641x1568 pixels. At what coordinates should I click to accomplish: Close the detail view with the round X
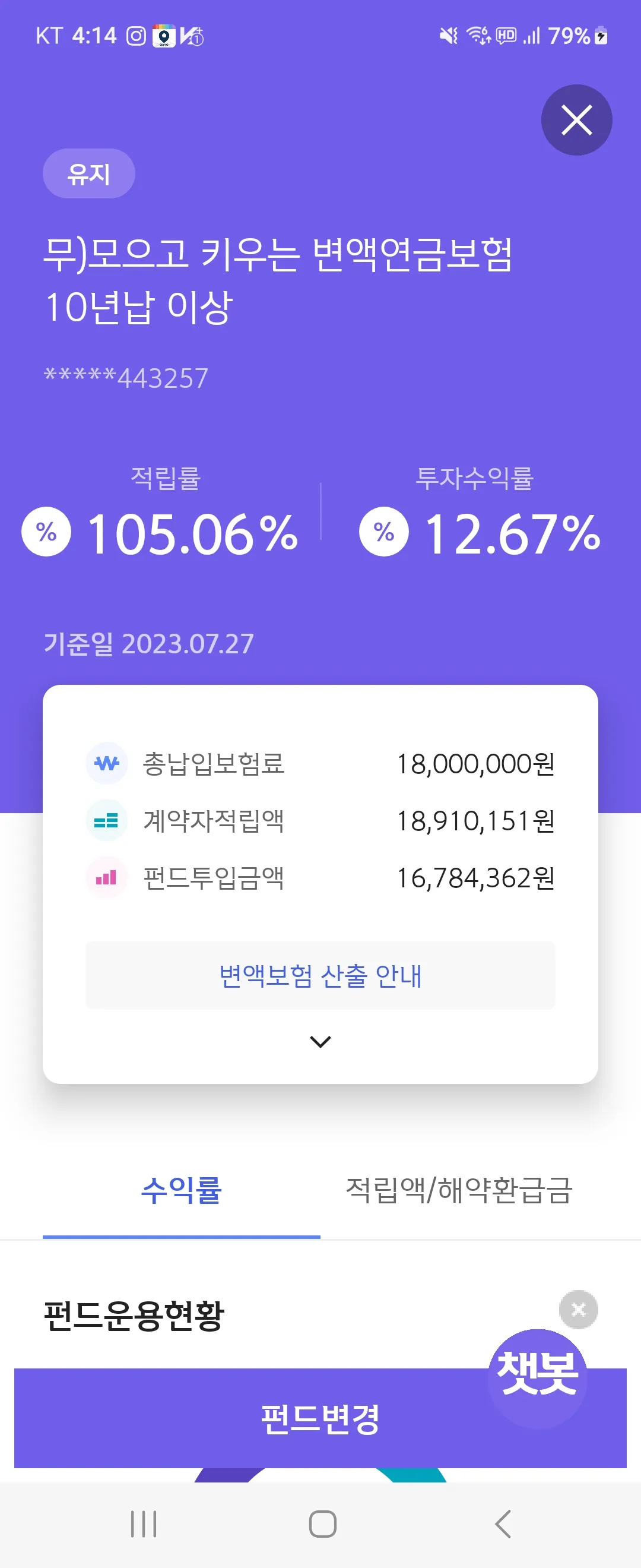point(576,120)
